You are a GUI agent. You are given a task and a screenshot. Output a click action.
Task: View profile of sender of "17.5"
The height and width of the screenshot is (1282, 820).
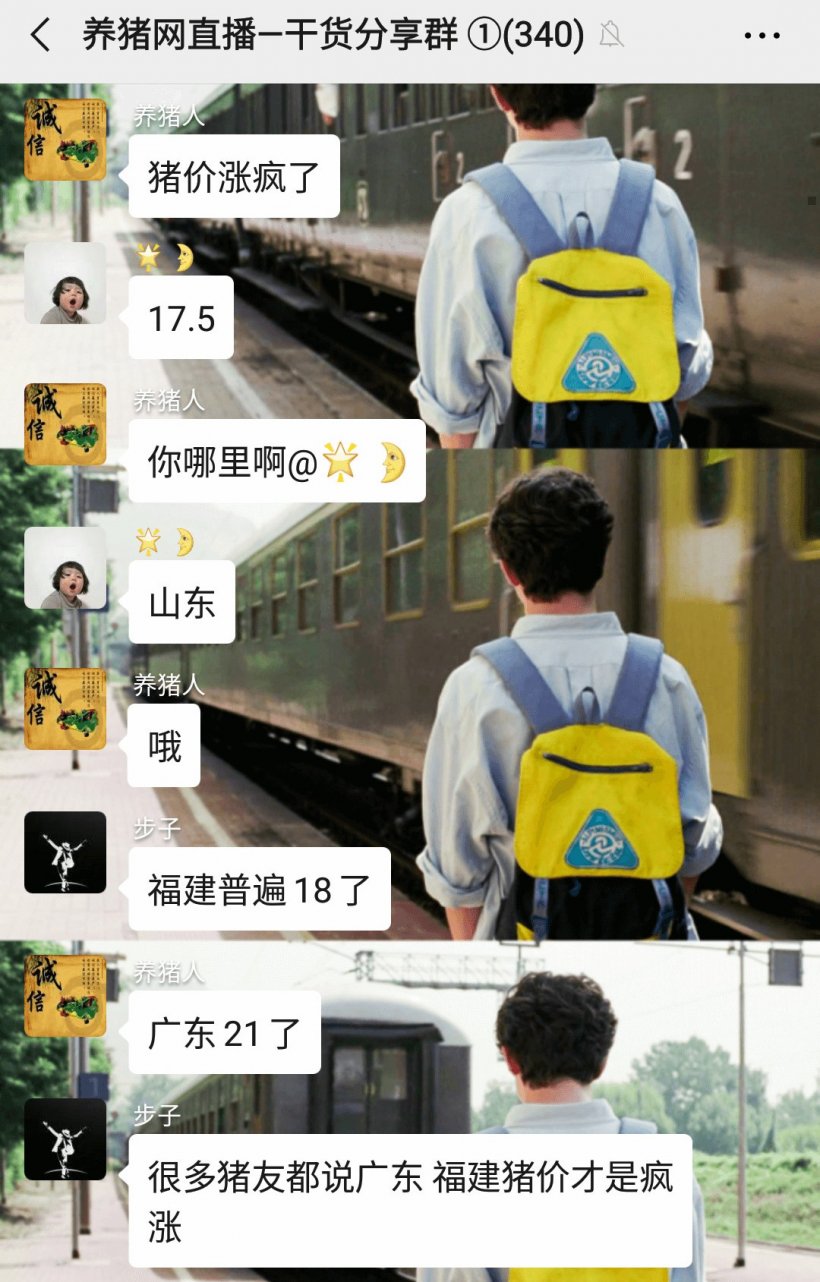[x=65, y=283]
